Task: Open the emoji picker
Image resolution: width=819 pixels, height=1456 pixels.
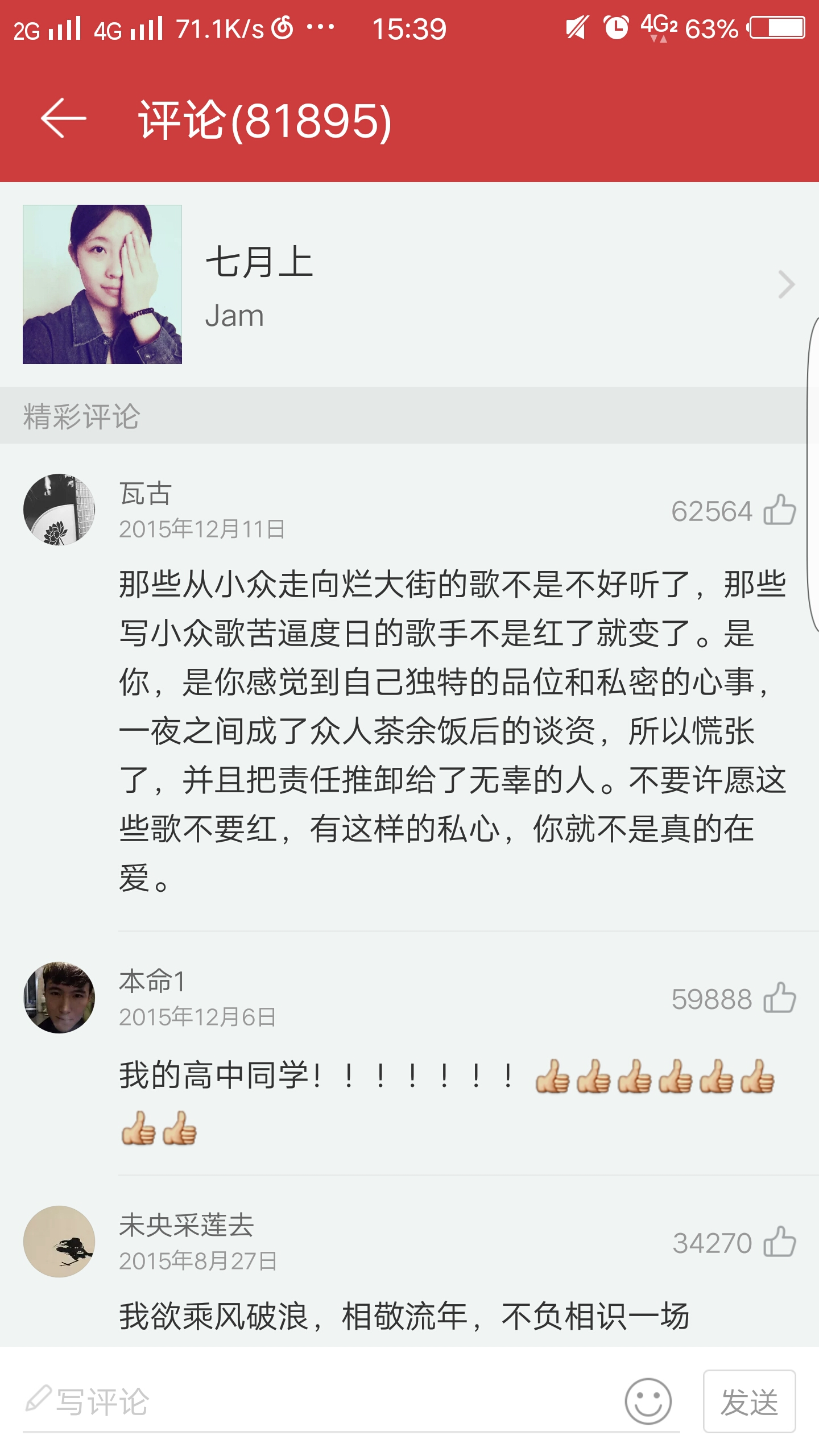Action: pos(648,1401)
